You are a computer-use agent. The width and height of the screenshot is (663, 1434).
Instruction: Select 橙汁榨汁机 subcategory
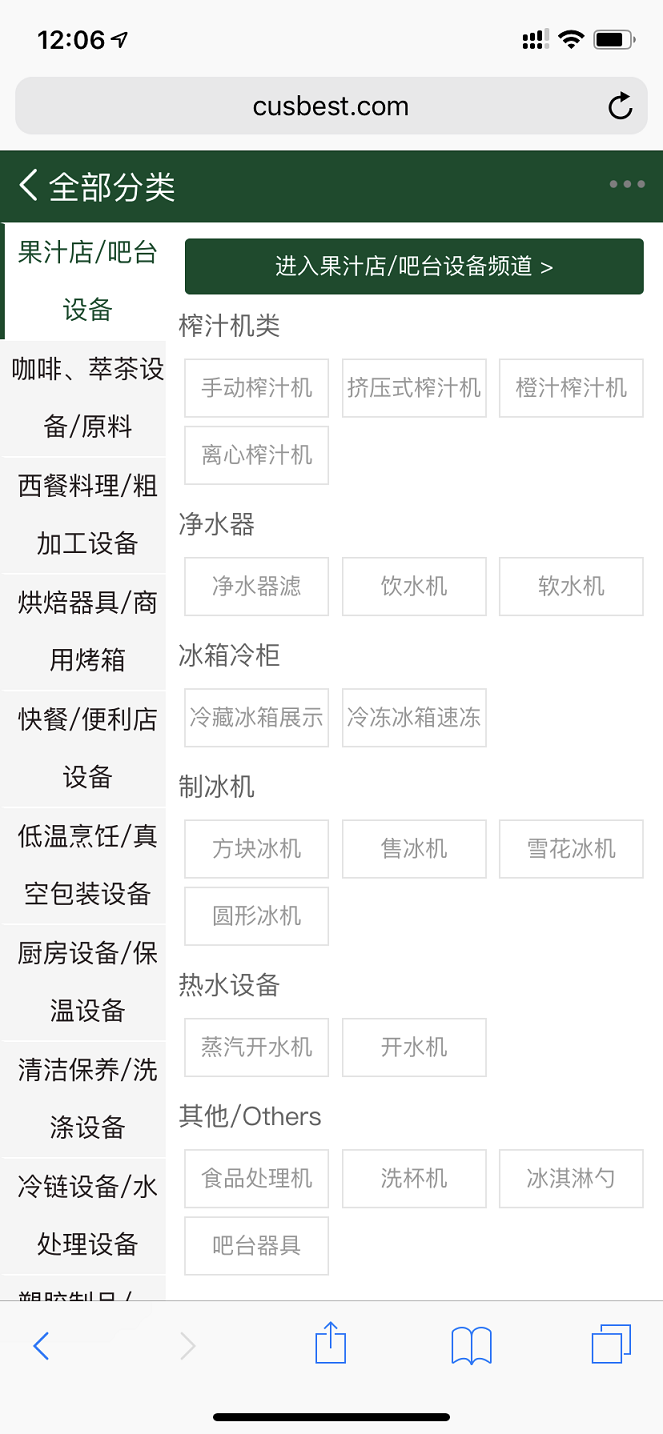coord(571,388)
